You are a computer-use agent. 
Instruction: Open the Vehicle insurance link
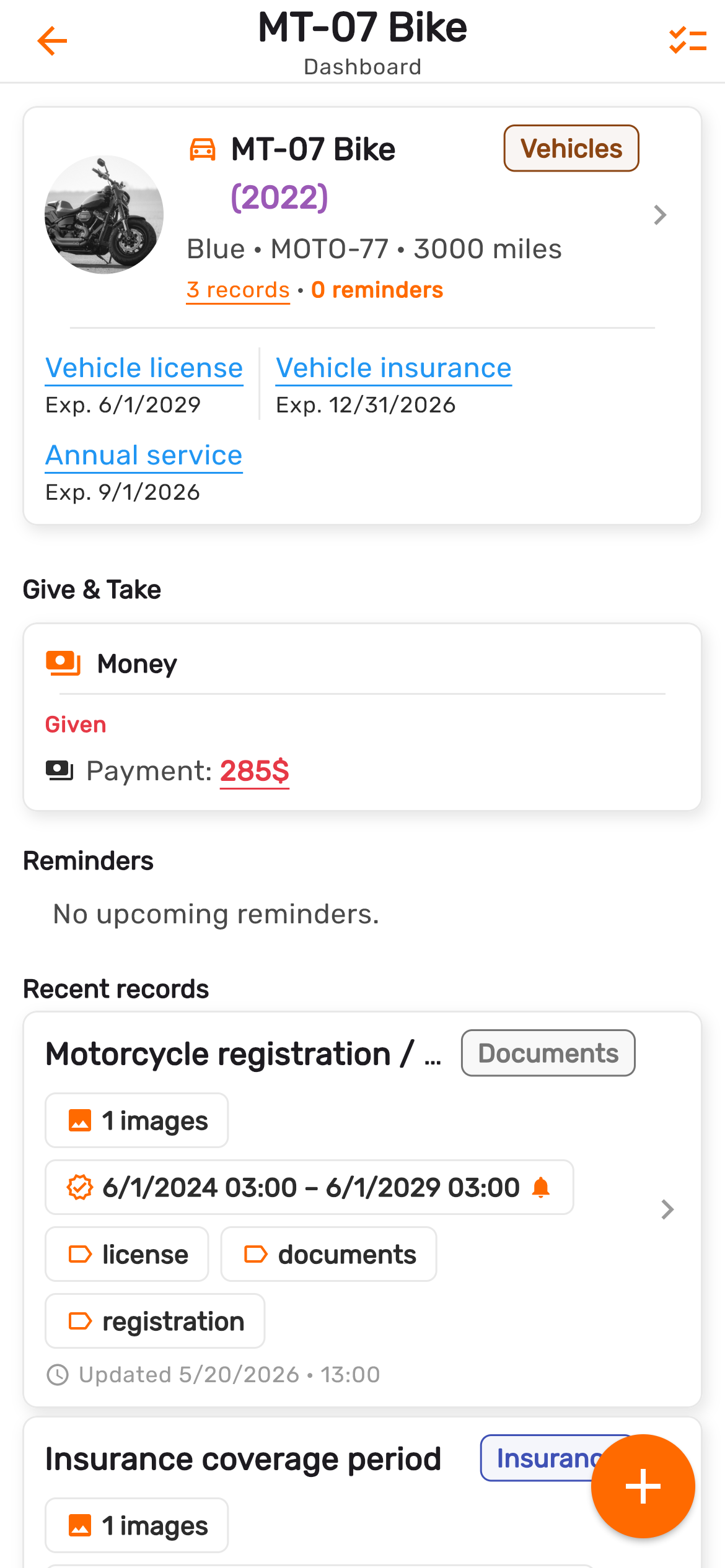pyautogui.click(x=393, y=368)
